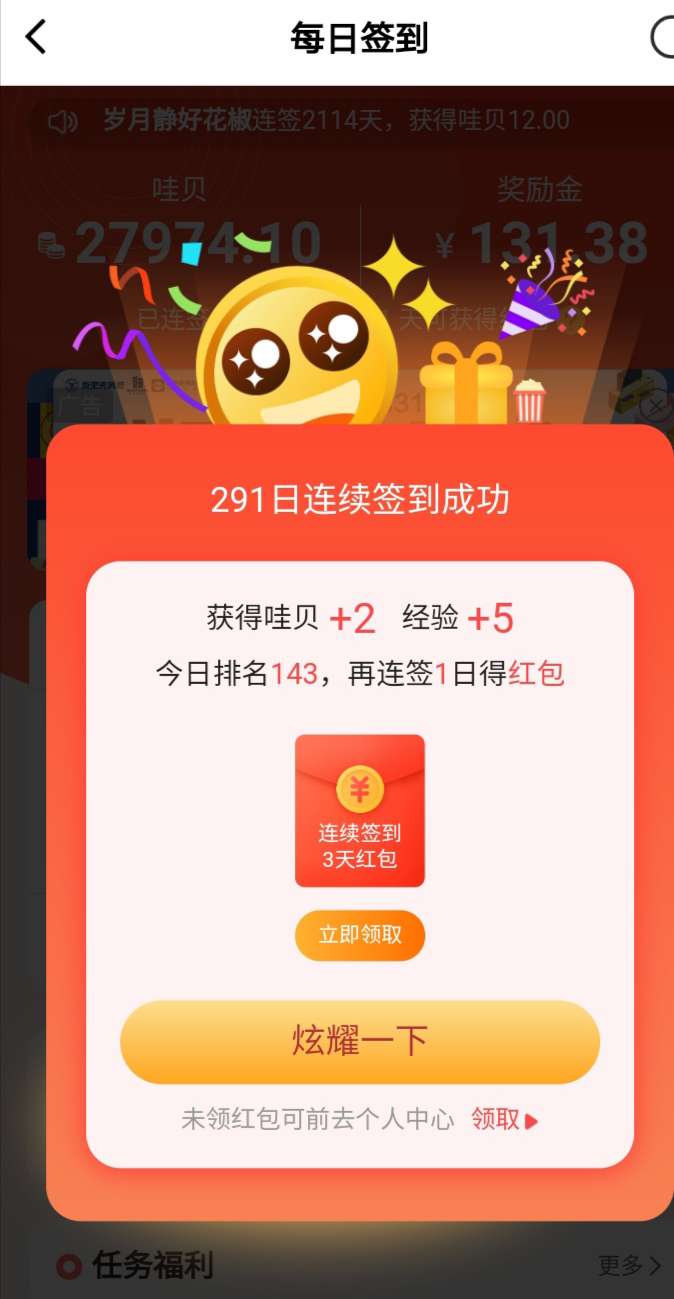Tap the 炫耀一下 share button
Image resolution: width=674 pixels, height=1299 pixels.
coord(360,1042)
